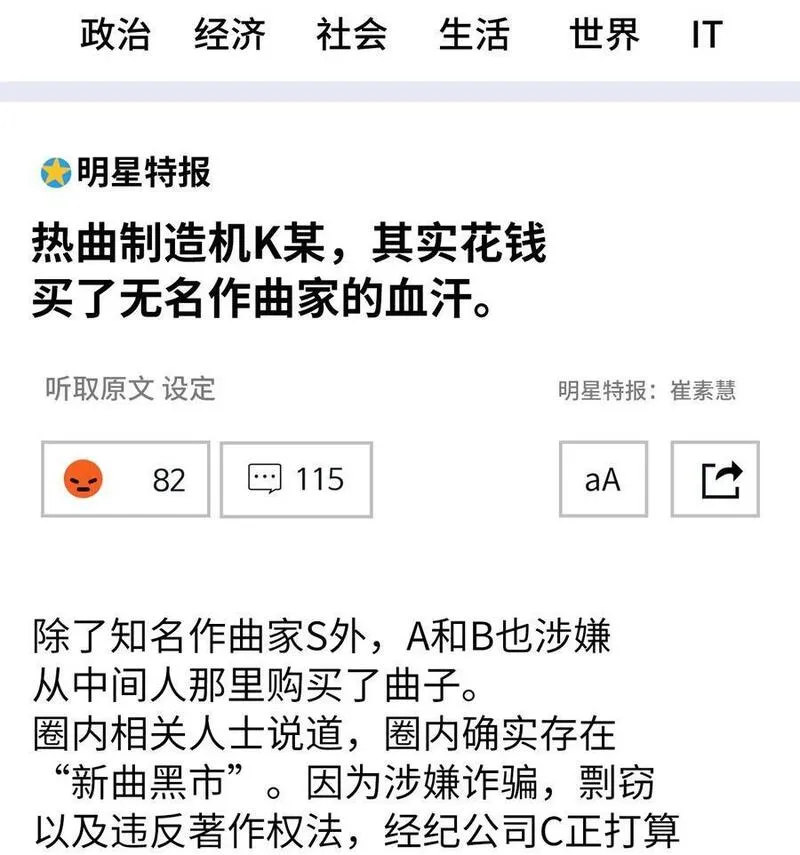Viewport: 800px width, 855px height.
Task: Open the 世界 news tab
Action: (x=604, y=34)
